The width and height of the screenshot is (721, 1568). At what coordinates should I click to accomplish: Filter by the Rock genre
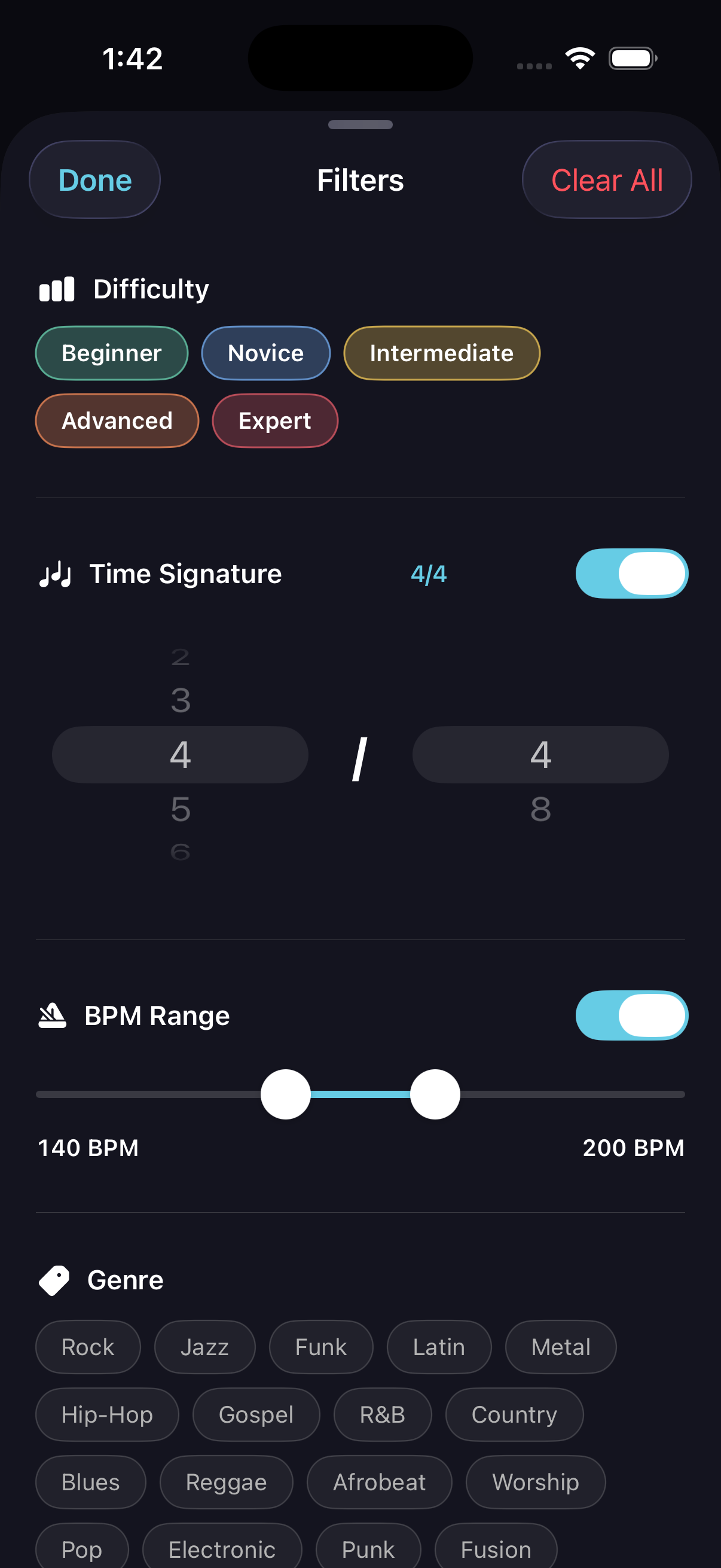click(88, 1347)
